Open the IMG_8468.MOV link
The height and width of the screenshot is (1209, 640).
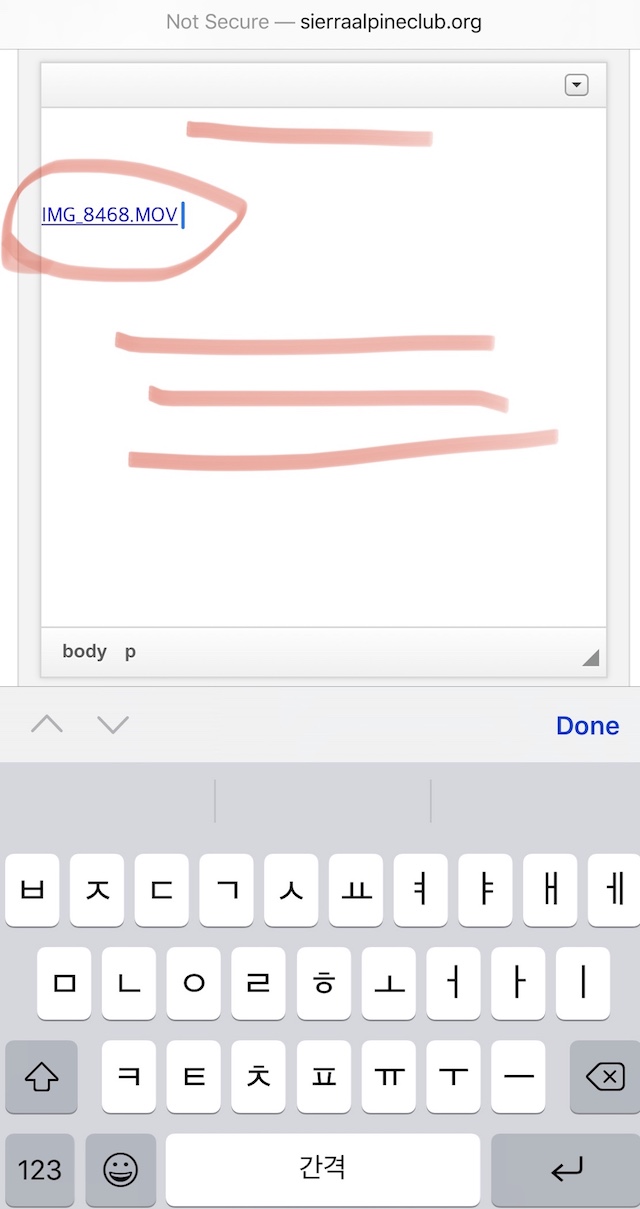tap(109, 215)
